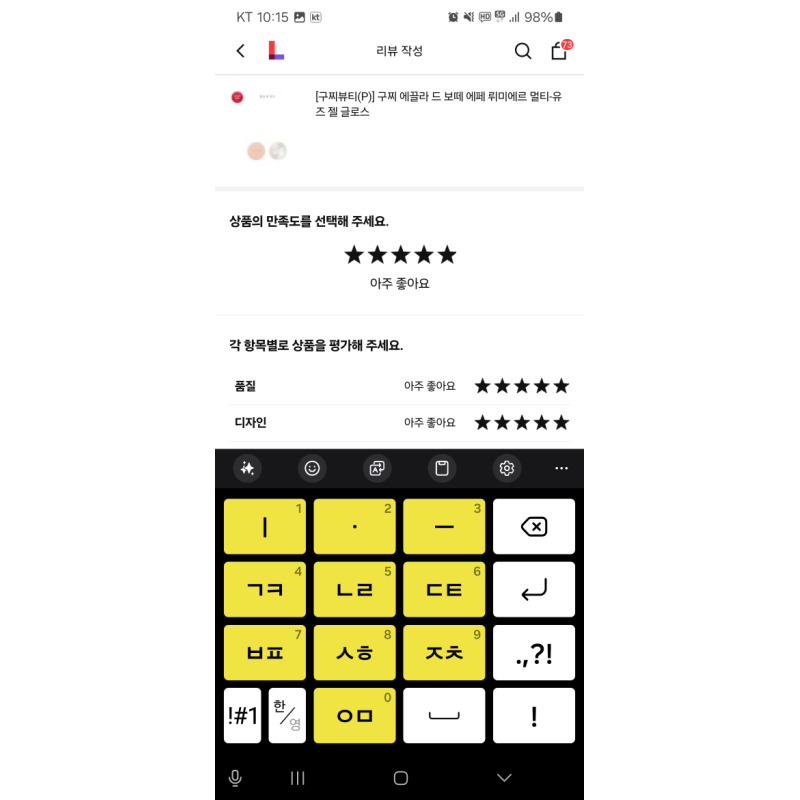Tap the space bar key
The image size is (800, 800).
[444, 716]
